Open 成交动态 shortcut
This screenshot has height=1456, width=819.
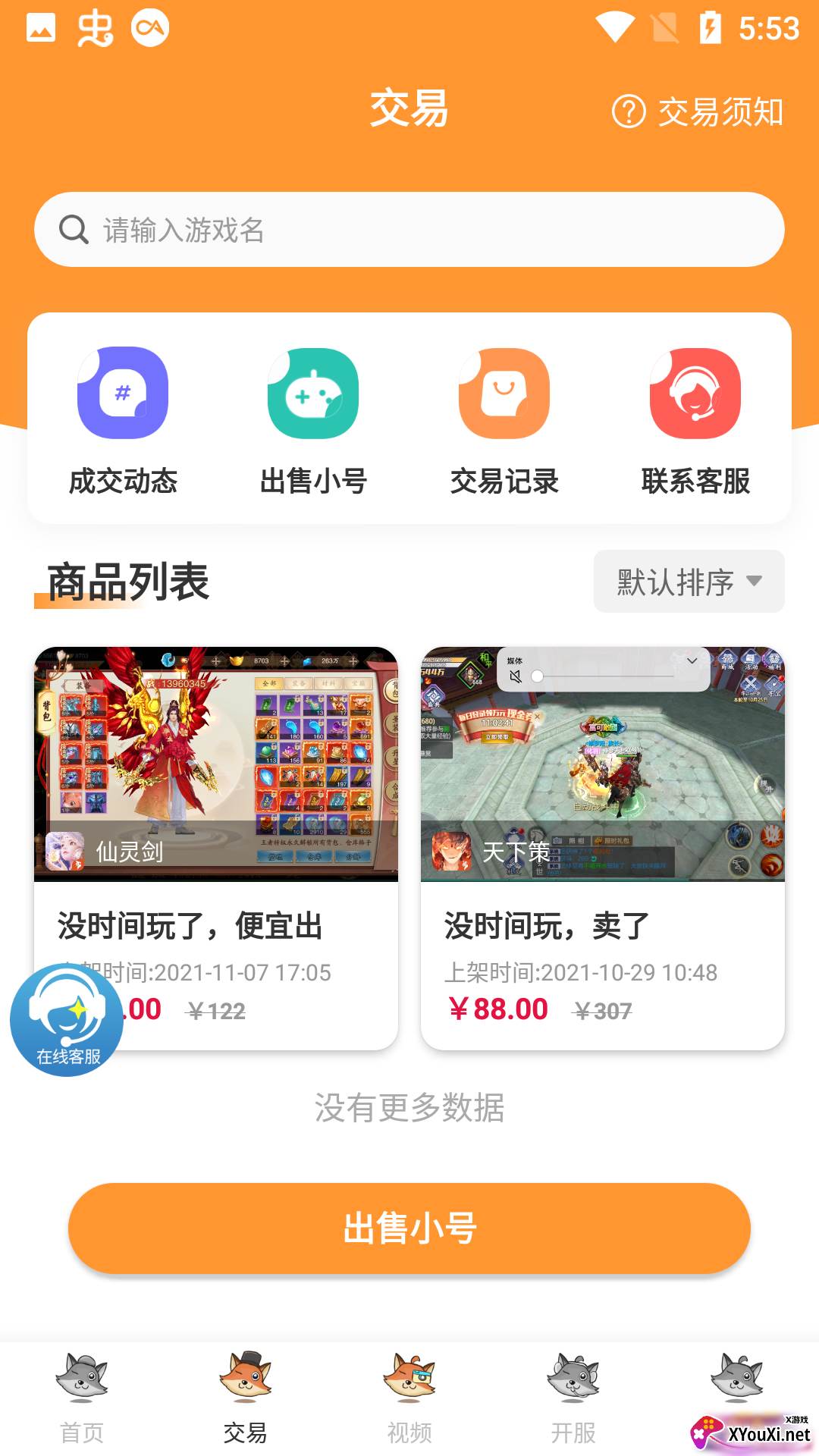point(123,421)
